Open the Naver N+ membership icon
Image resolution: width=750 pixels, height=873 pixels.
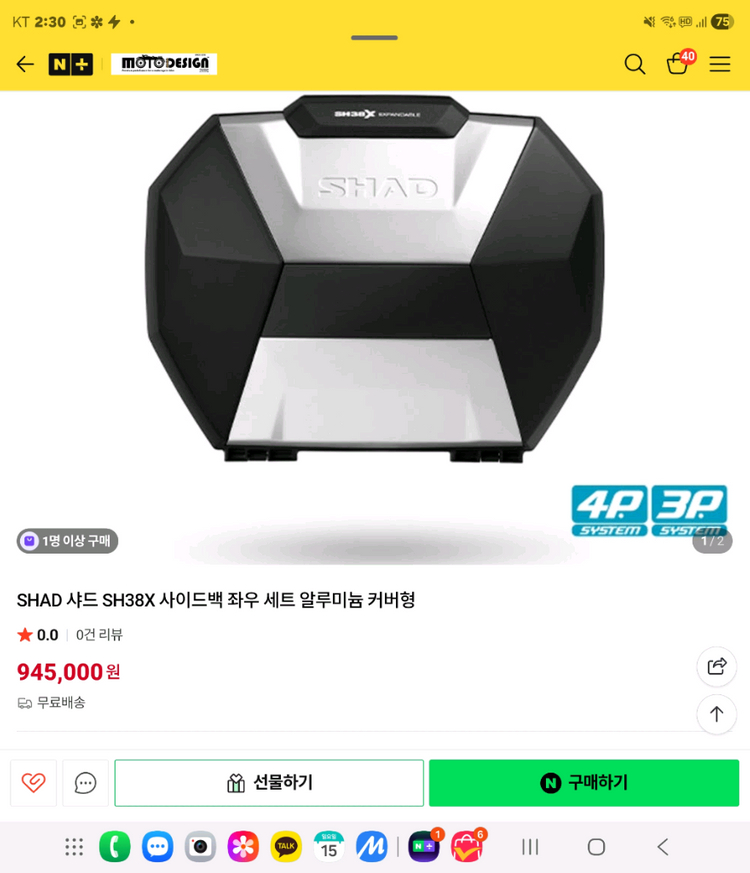point(69,63)
